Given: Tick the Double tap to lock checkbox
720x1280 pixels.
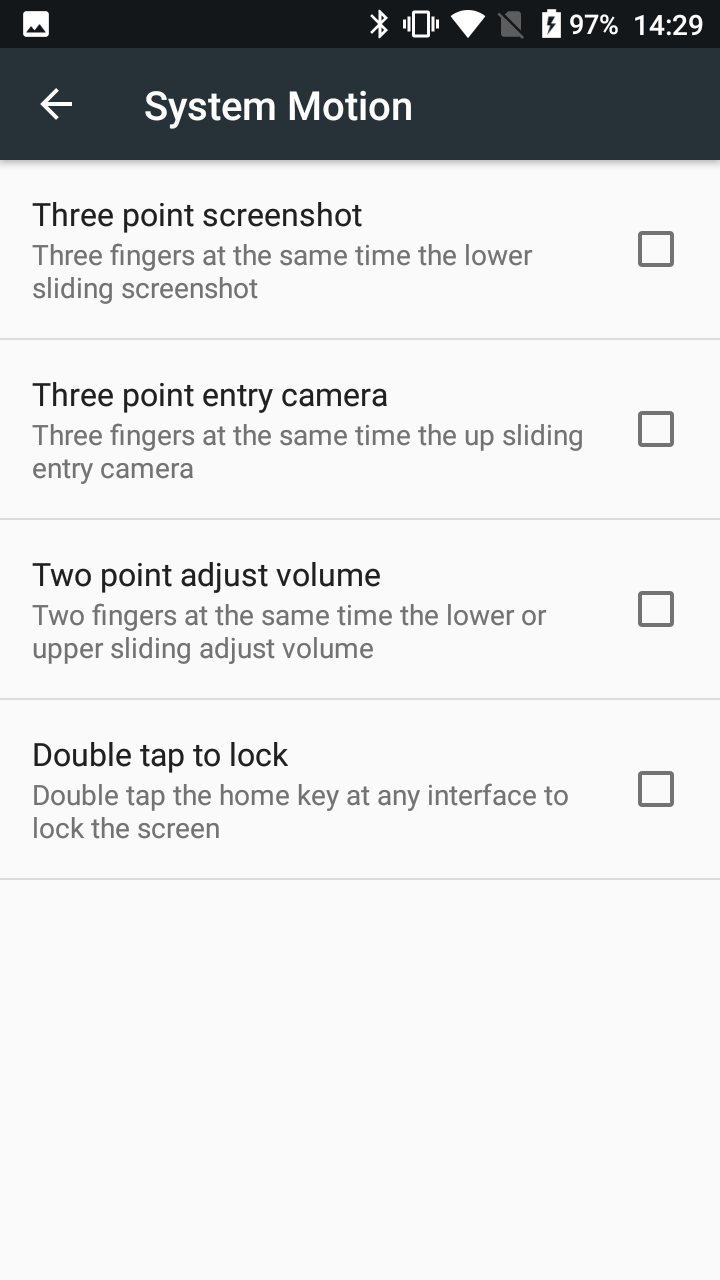Looking at the screenshot, I should coord(655,789).
